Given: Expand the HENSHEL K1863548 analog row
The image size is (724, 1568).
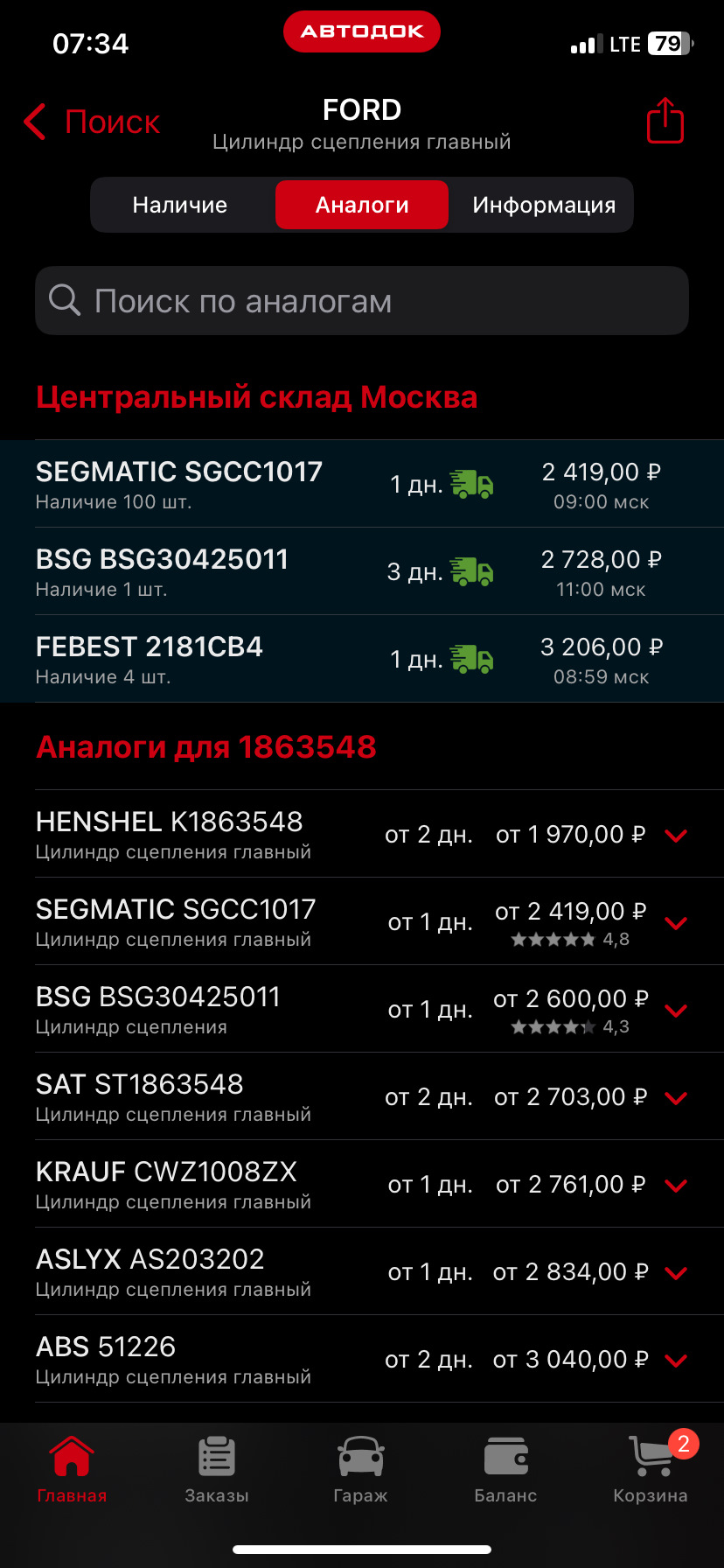Looking at the screenshot, I should (x=676, y=835).
